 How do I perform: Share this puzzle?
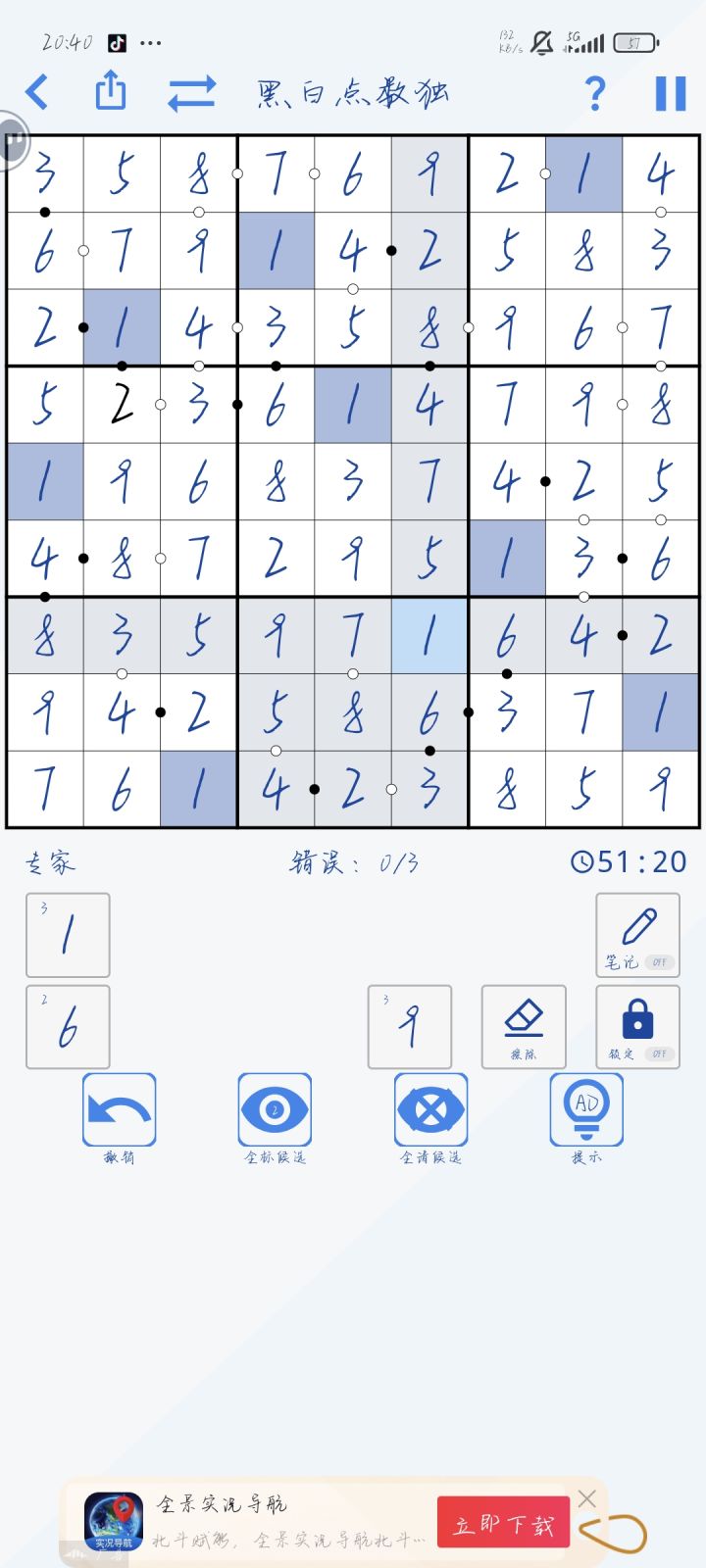[111, 90]
